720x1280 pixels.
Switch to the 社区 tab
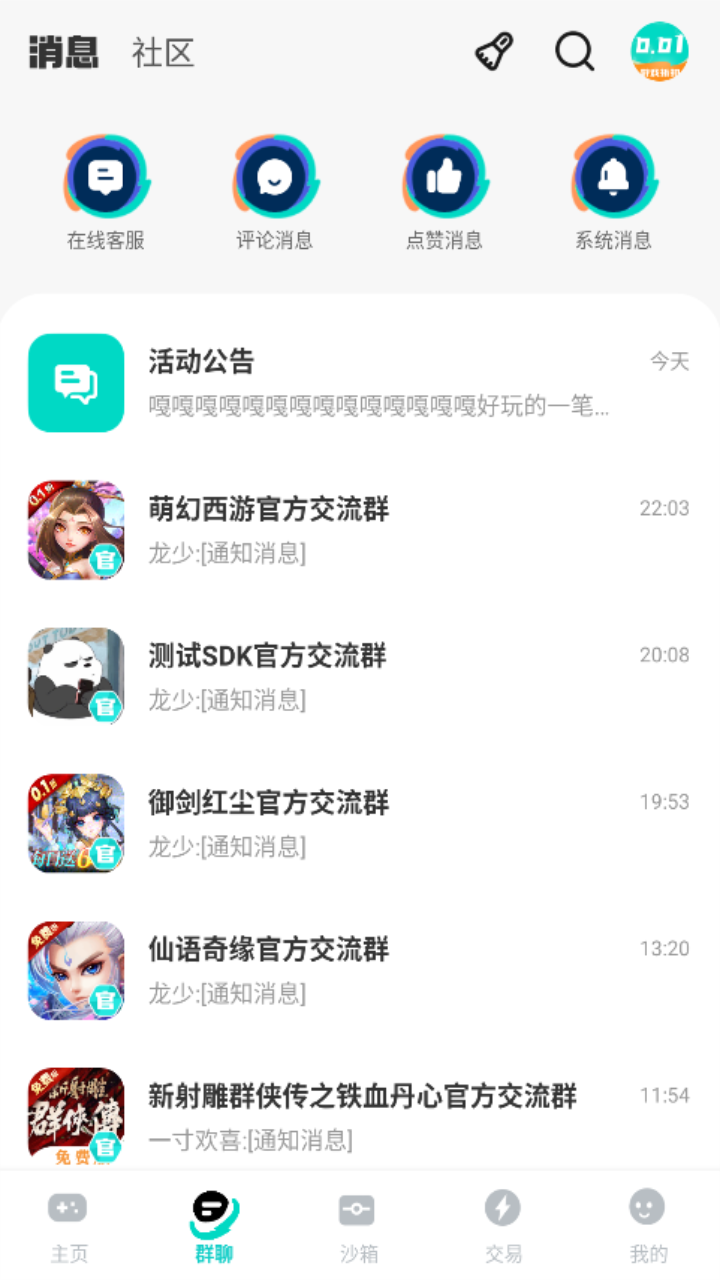coord(160,54)
